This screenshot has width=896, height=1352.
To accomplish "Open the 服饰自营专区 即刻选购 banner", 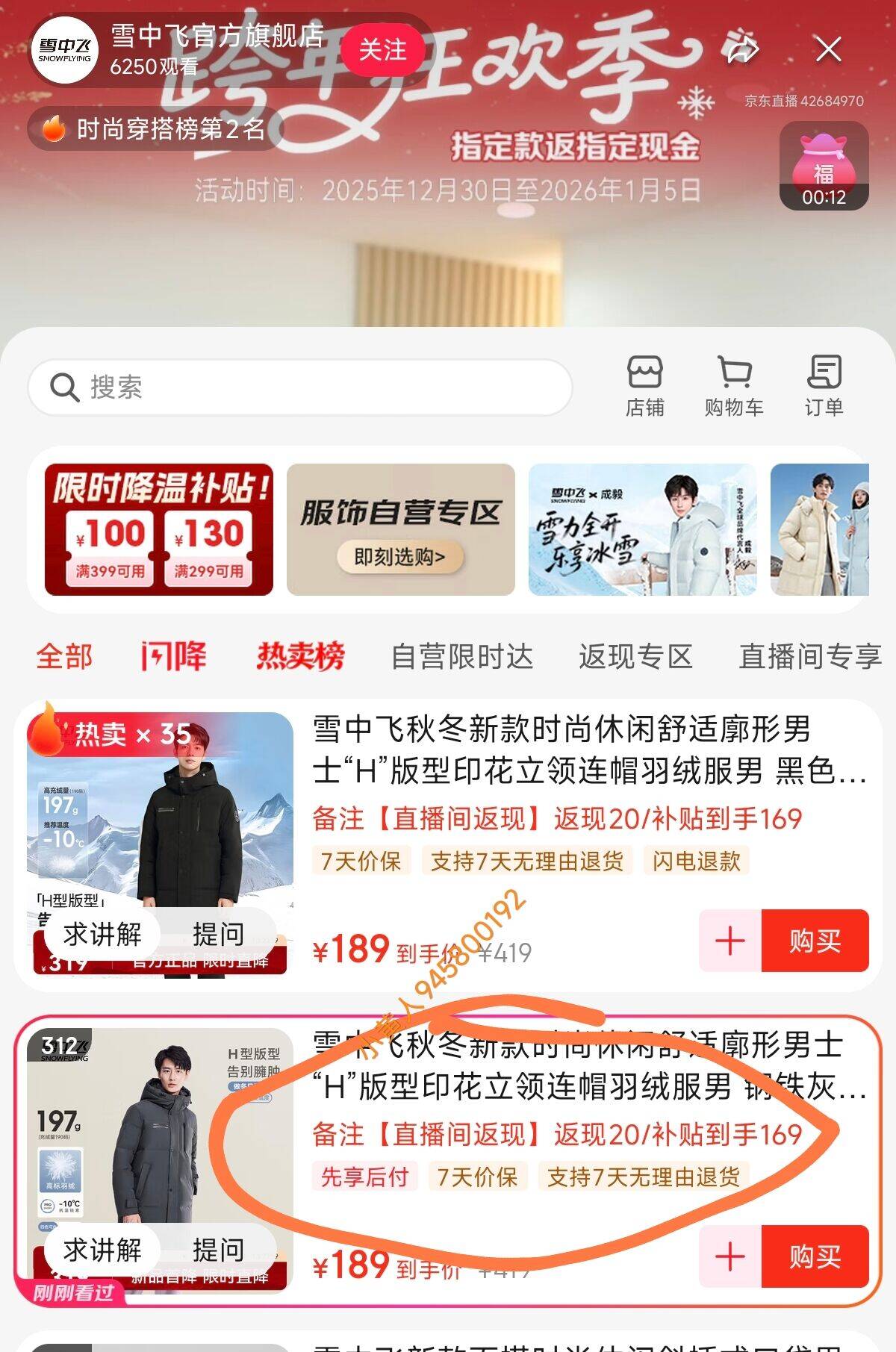I will (401, 529).
